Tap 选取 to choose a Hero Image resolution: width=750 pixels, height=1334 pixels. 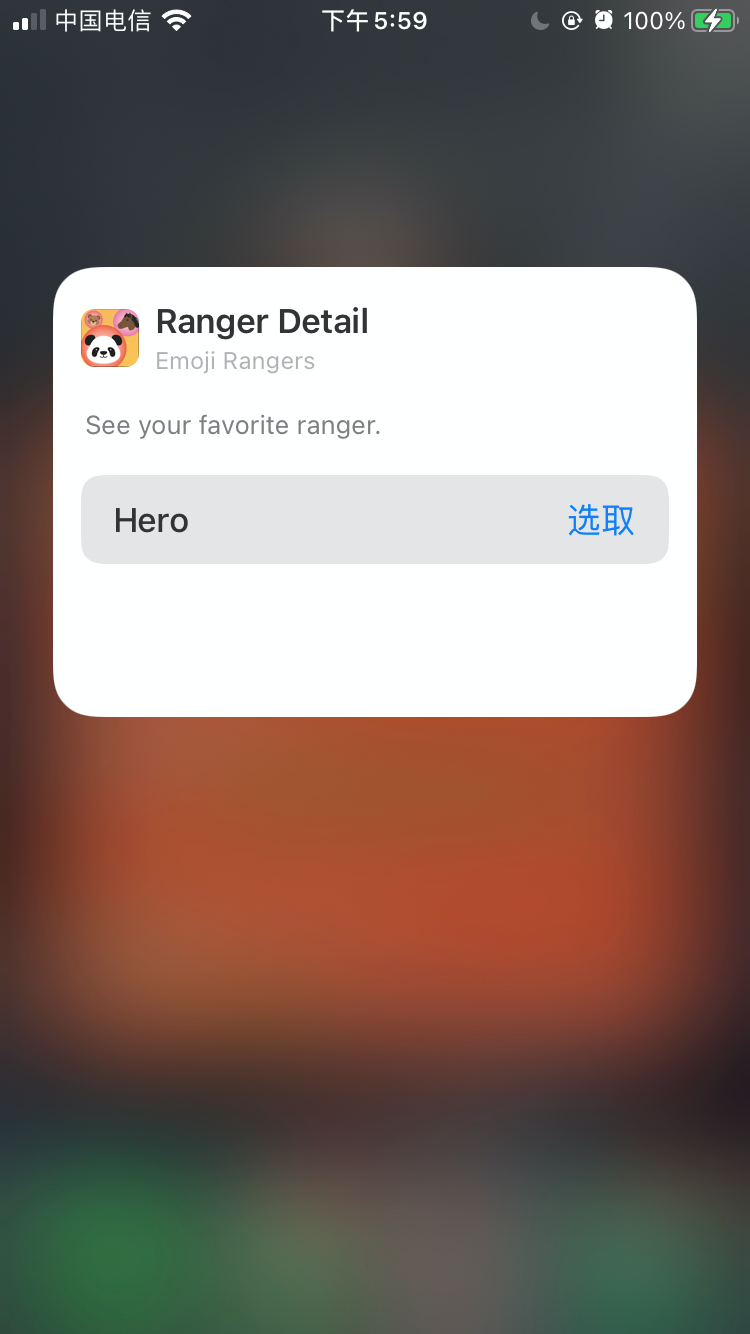coord(600,520)
